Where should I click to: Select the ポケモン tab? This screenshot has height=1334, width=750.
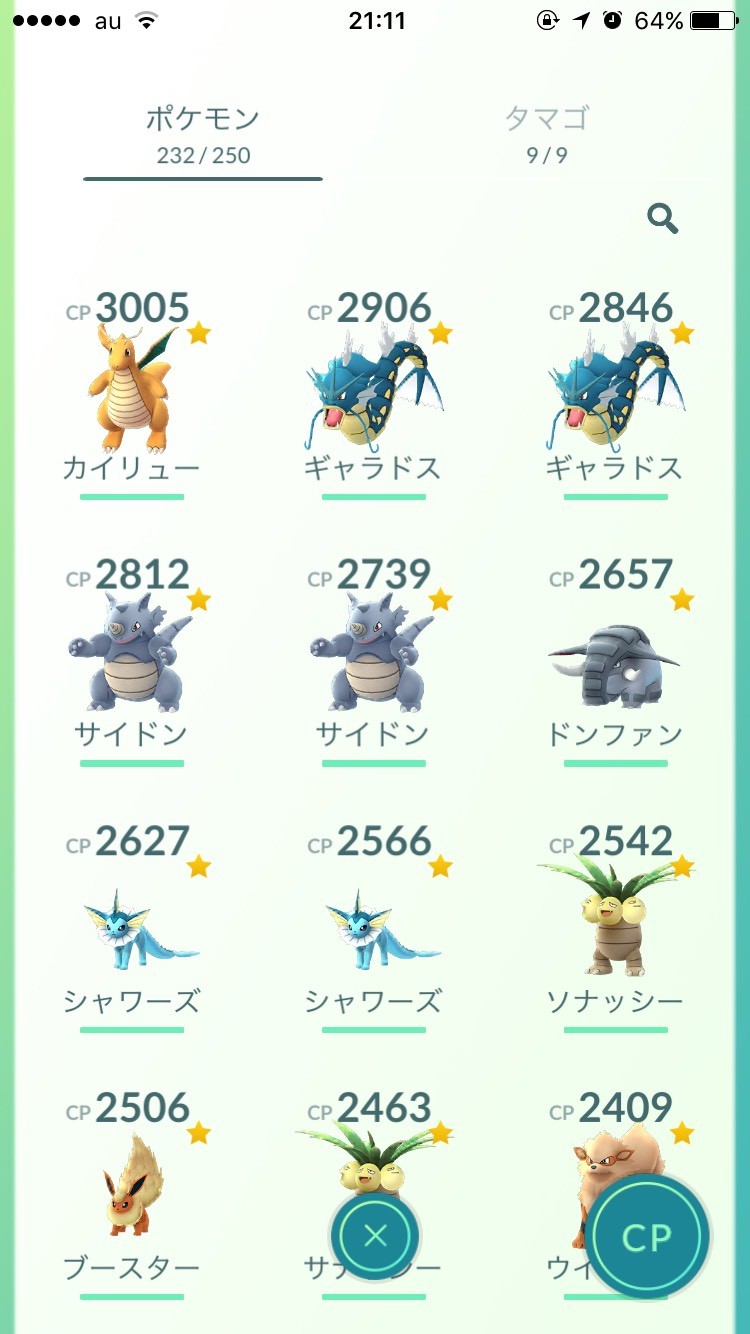point(203,134)
